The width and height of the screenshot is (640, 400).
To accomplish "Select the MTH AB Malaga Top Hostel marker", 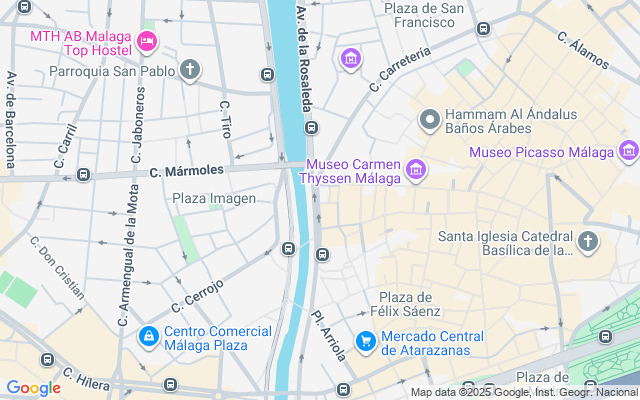I will pos(148,42).
